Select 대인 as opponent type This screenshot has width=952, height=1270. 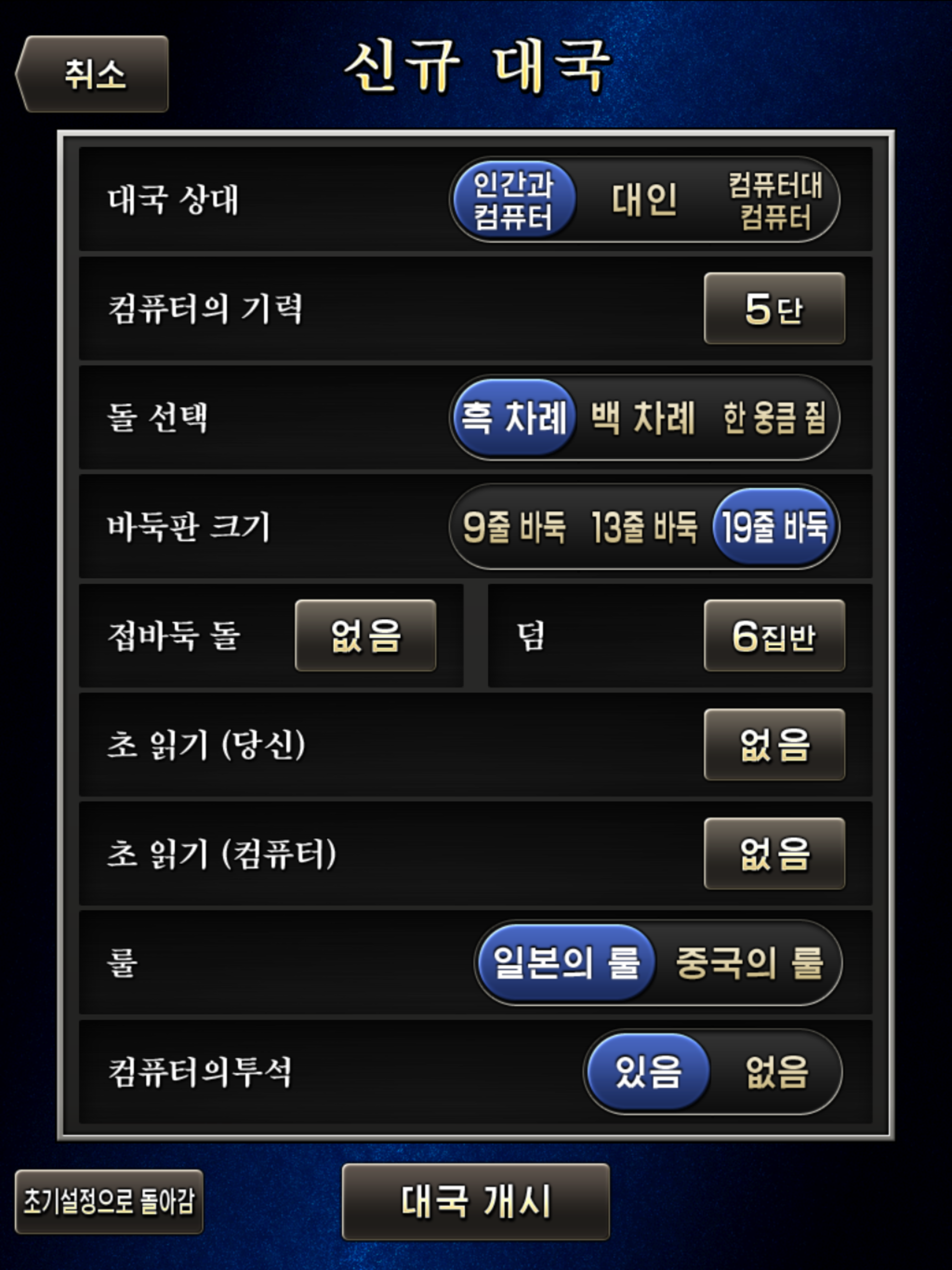pyautogui.click(x=644, y=200)
